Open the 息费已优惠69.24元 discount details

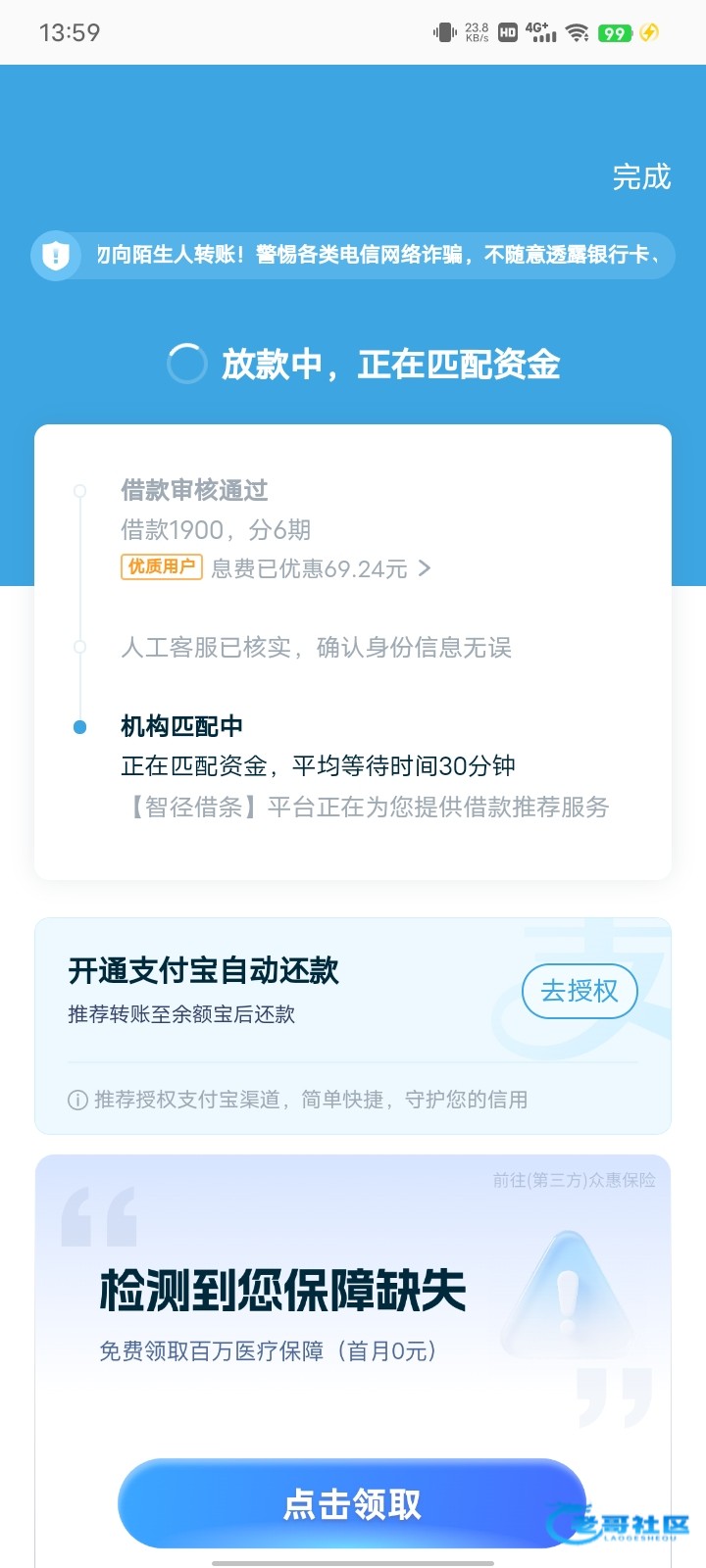(x=321, y=568)
